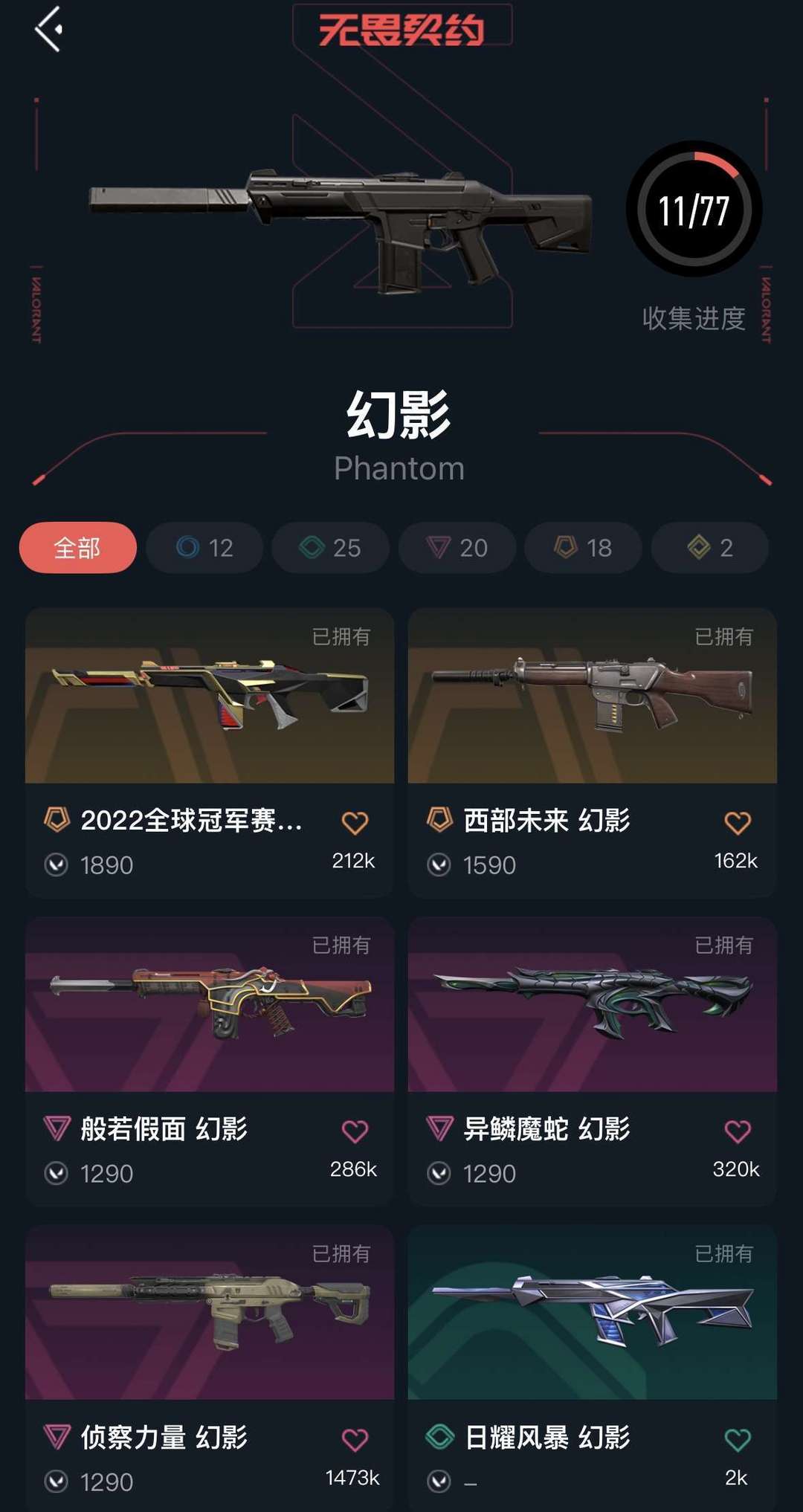Filter skins by the 18 tier chip
This screenshot has width=803, height=1512.
pos(583,548)
